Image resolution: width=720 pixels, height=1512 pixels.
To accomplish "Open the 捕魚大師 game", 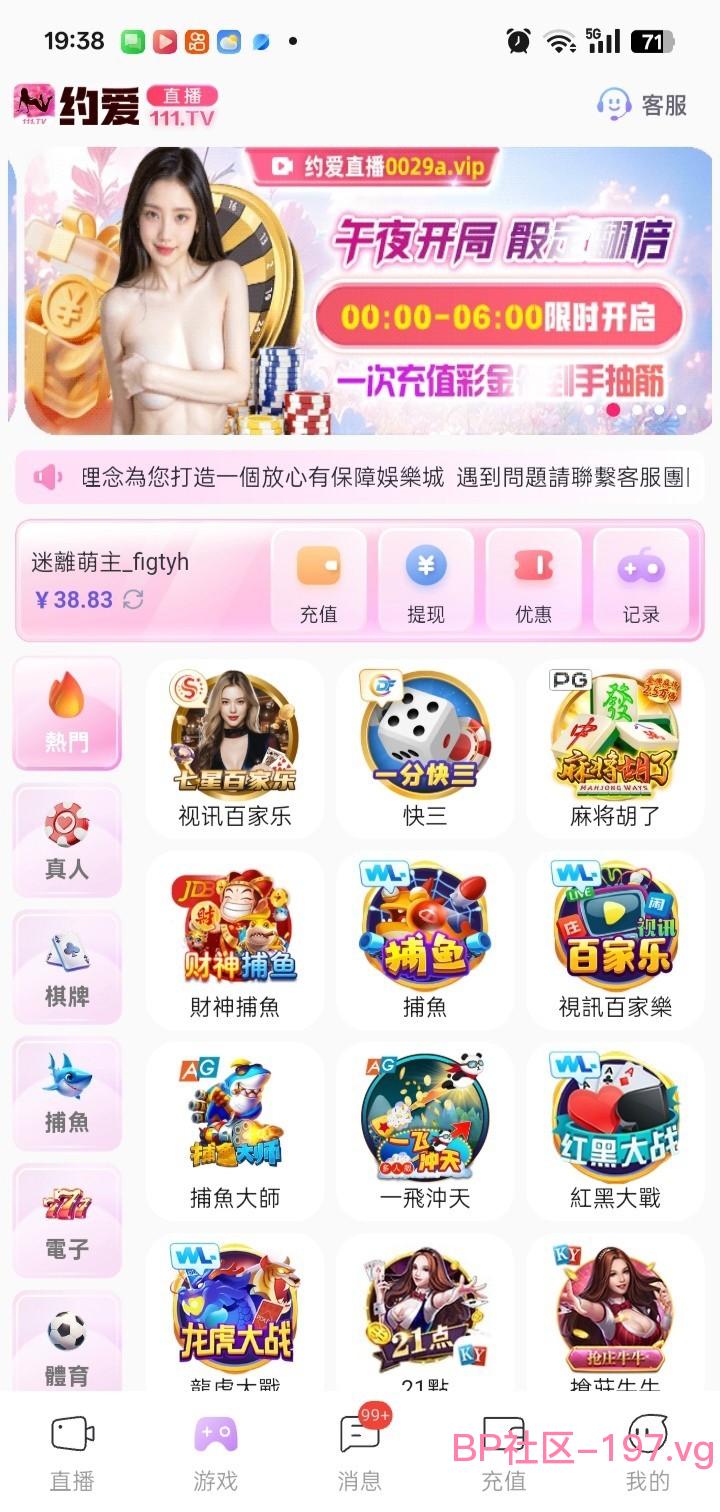I will click(235, 1131).
